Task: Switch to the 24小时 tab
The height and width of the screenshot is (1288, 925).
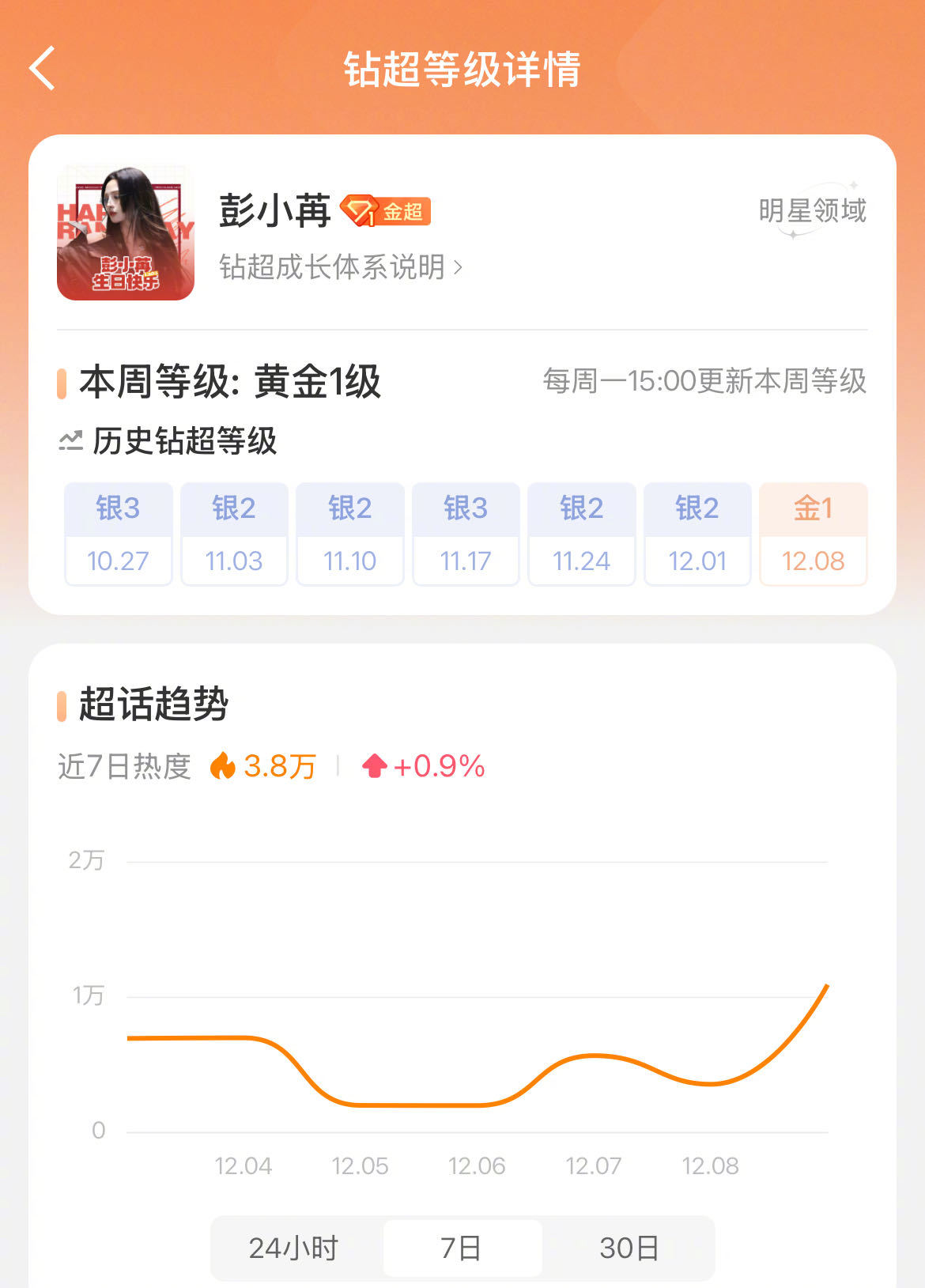Action: [x=293, y=1248]
